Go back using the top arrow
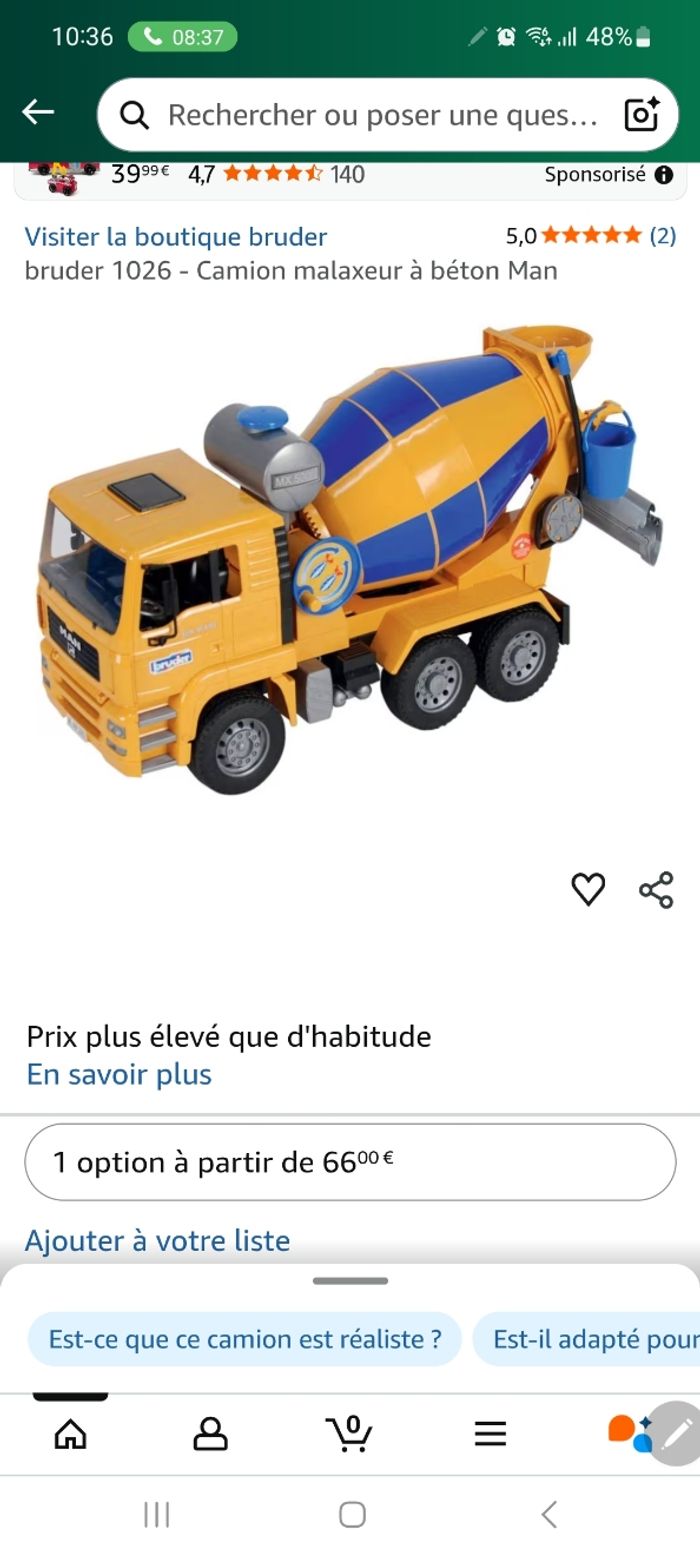Image resolution: width=700 pixels, height=1556 pixels. (x=38, y=112)
